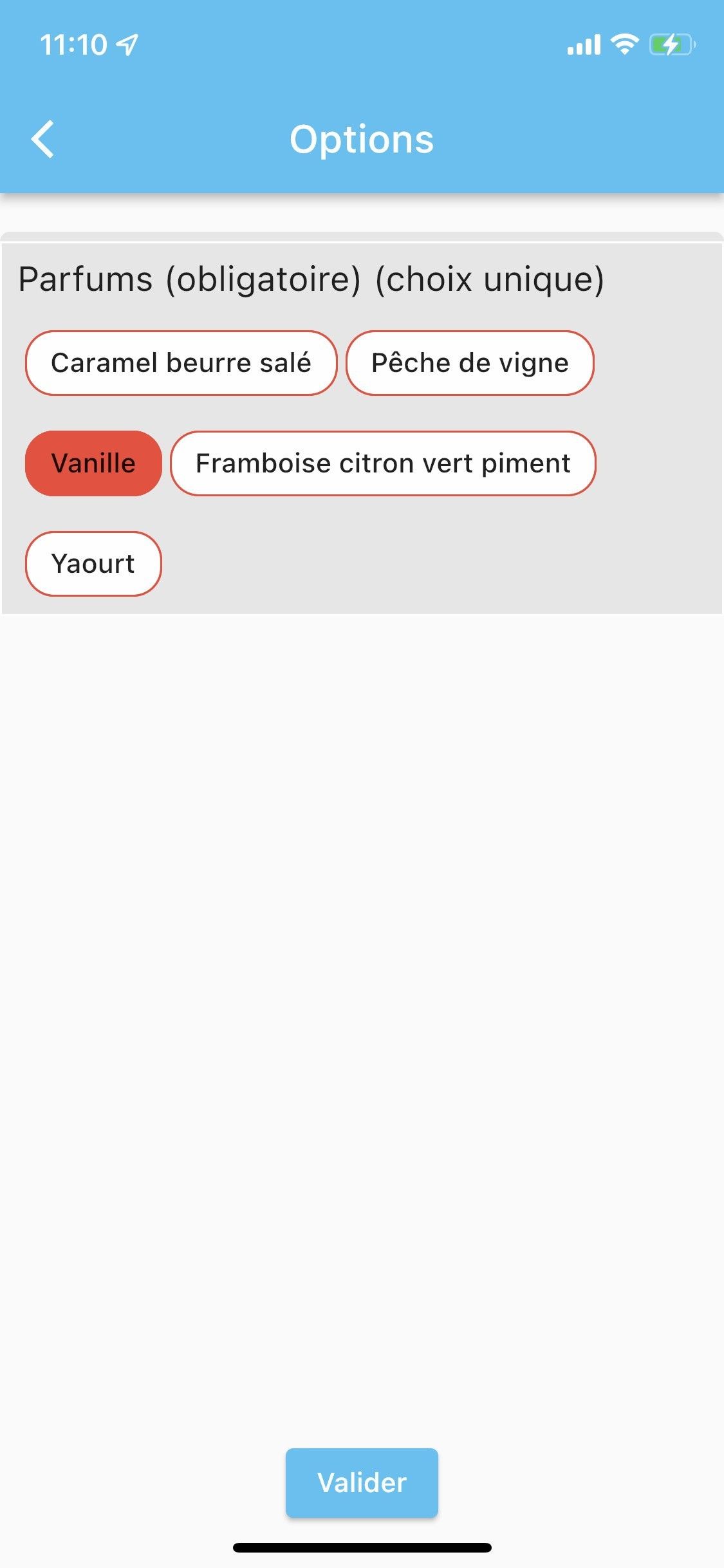Deselect the Vanille flavor chip
This screenshot has height=1568, width=724.
(93, 463)
